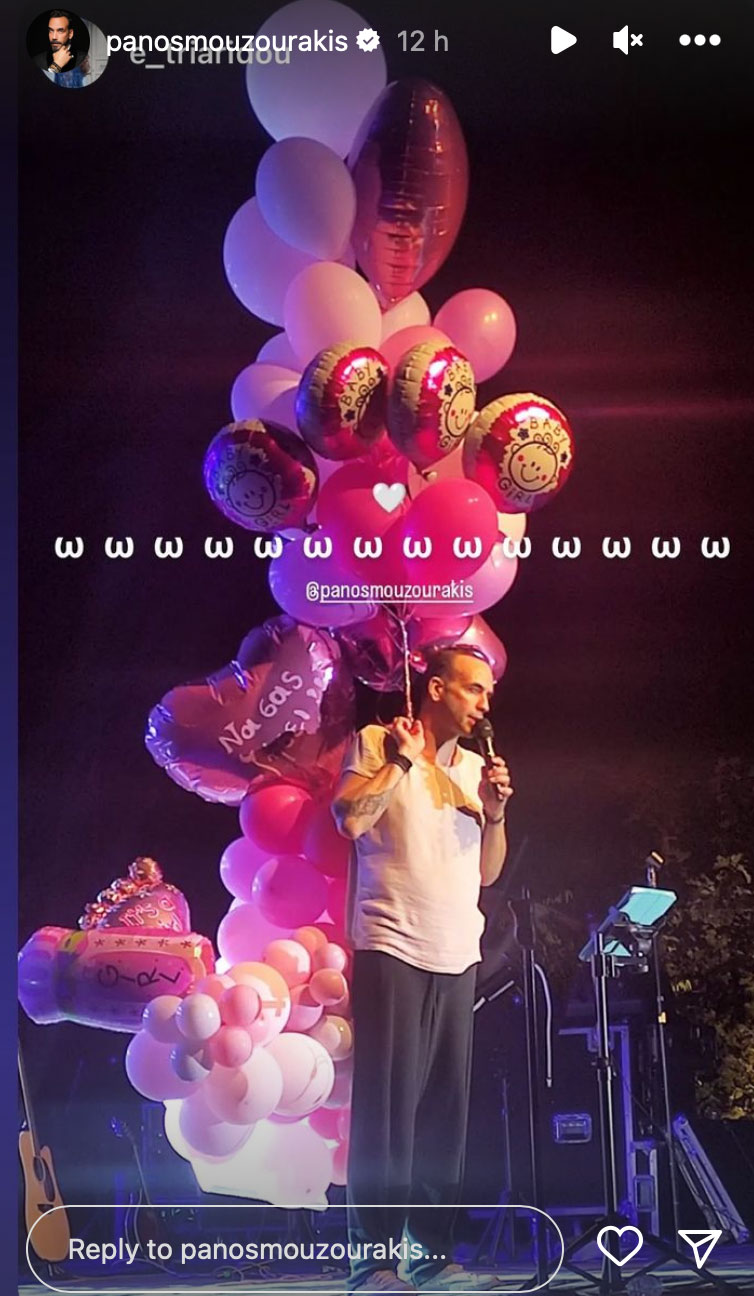Like this story with the heart
The height and width of the screenshot is (1296, 754).
click(619, 1246)
